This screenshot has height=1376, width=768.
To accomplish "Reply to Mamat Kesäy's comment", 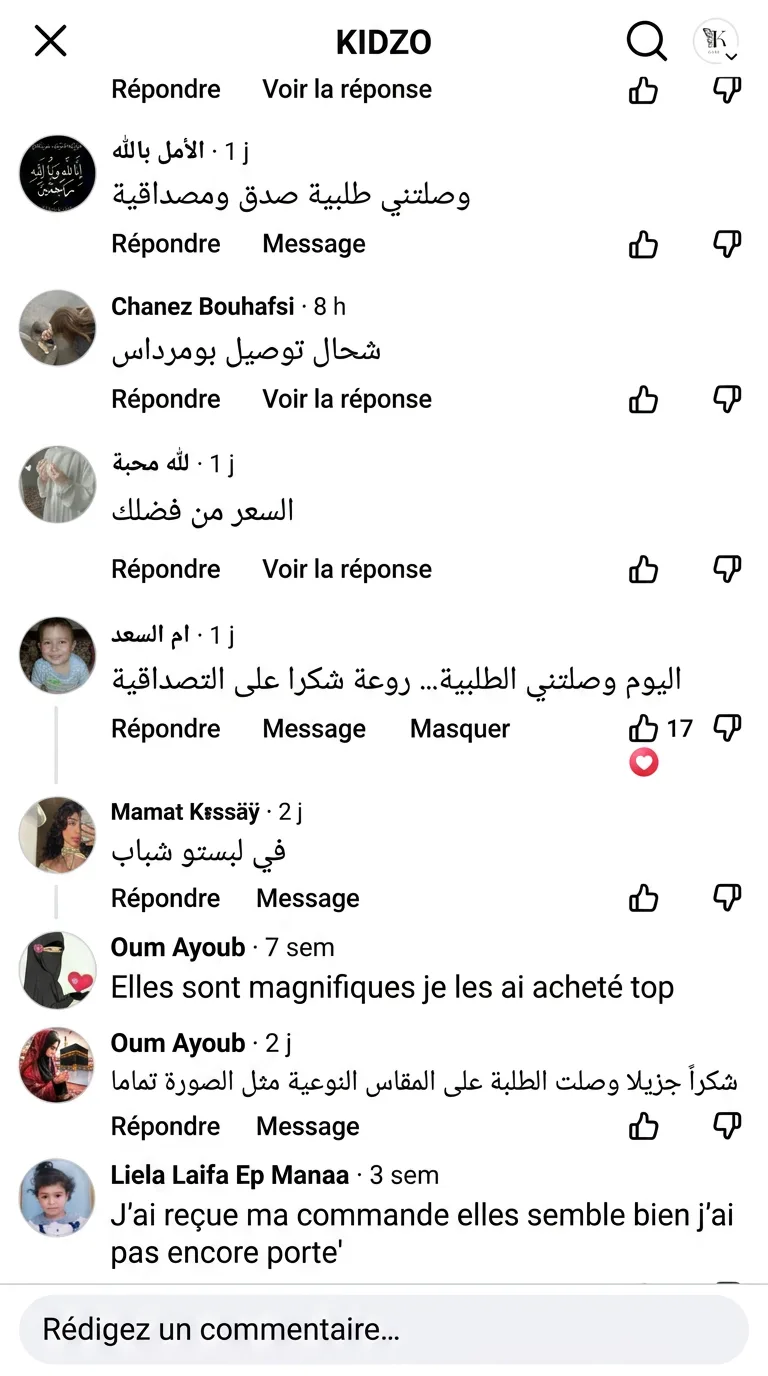I will pyautogui.click(x=166, y=899).
